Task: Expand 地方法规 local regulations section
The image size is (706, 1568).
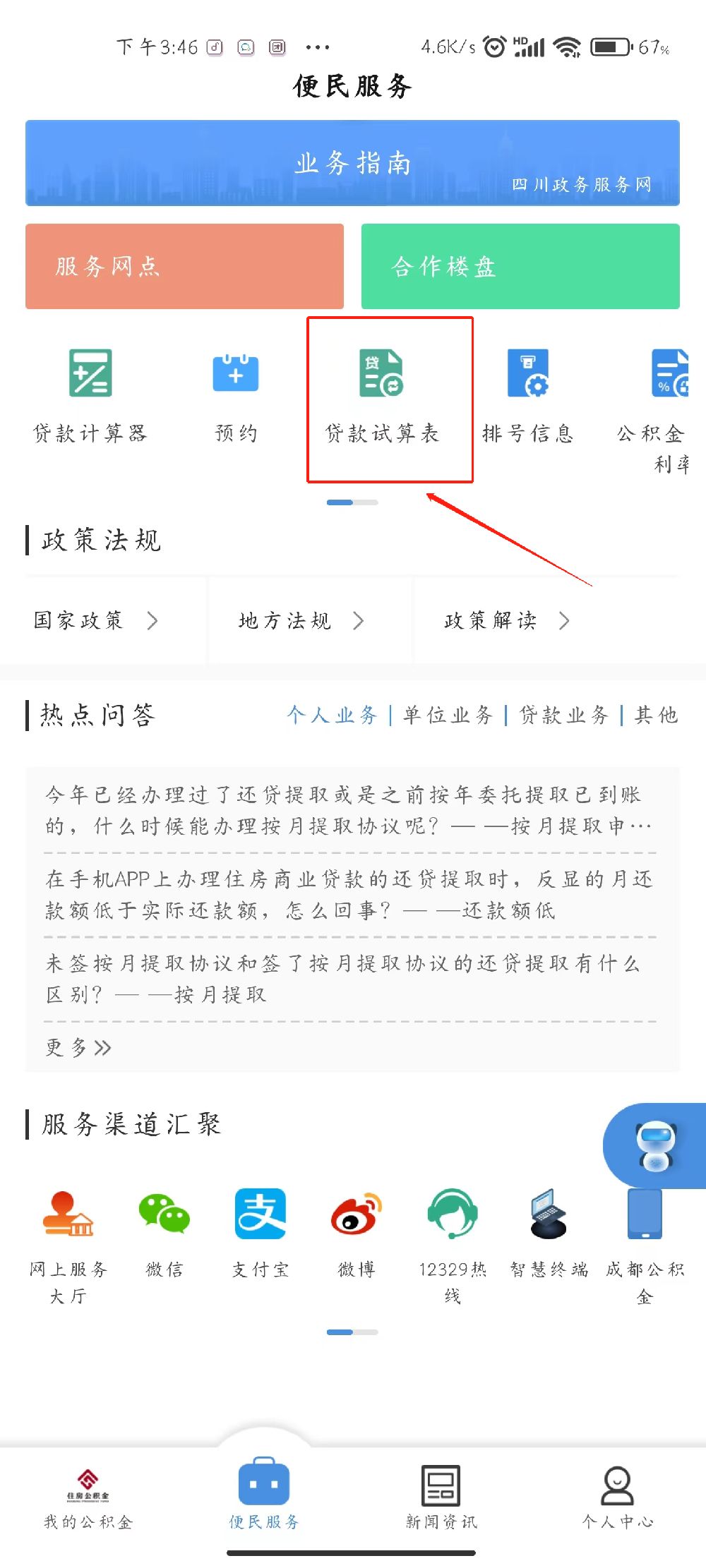Action: 297,621
